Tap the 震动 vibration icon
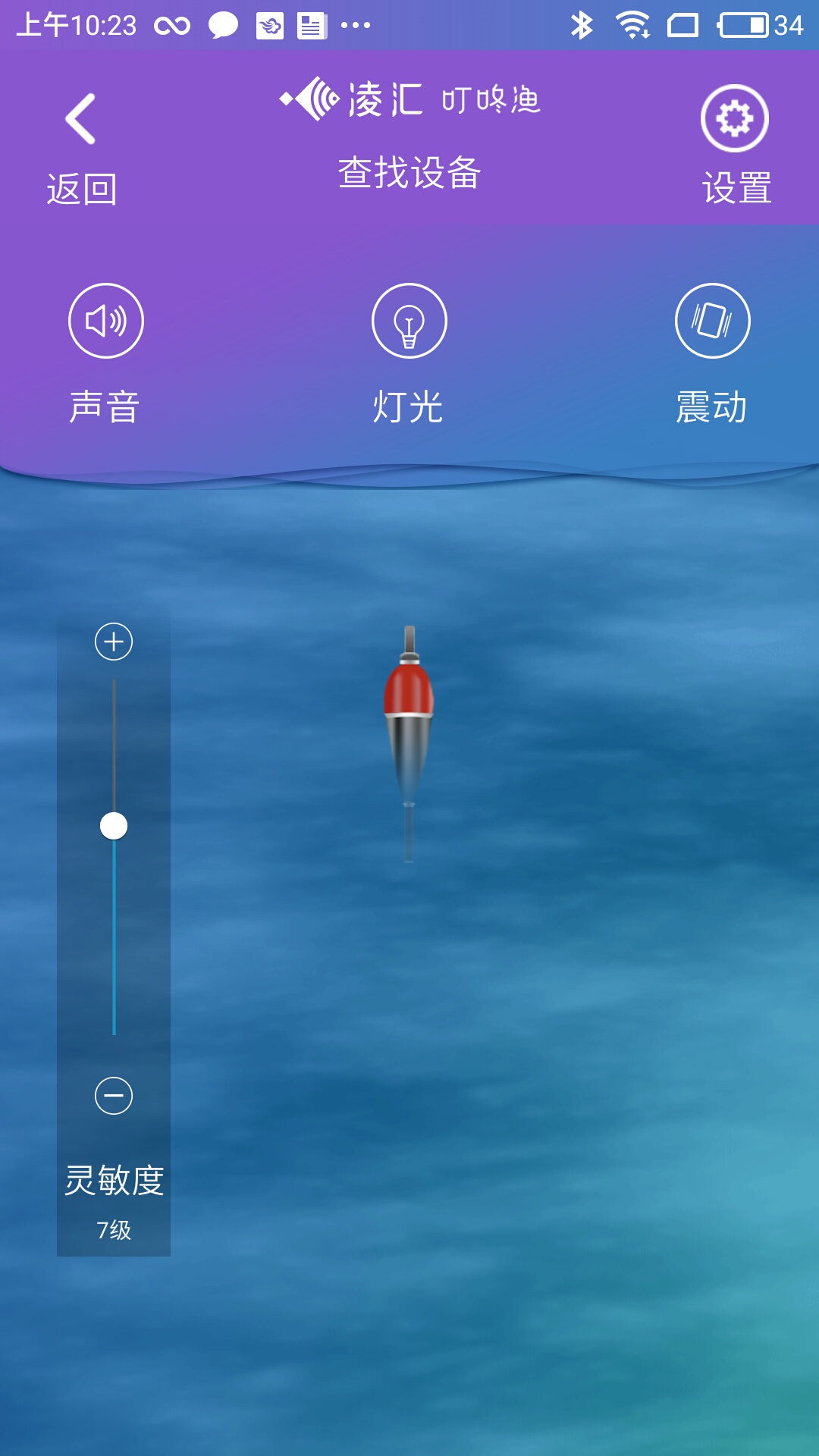 711,321
